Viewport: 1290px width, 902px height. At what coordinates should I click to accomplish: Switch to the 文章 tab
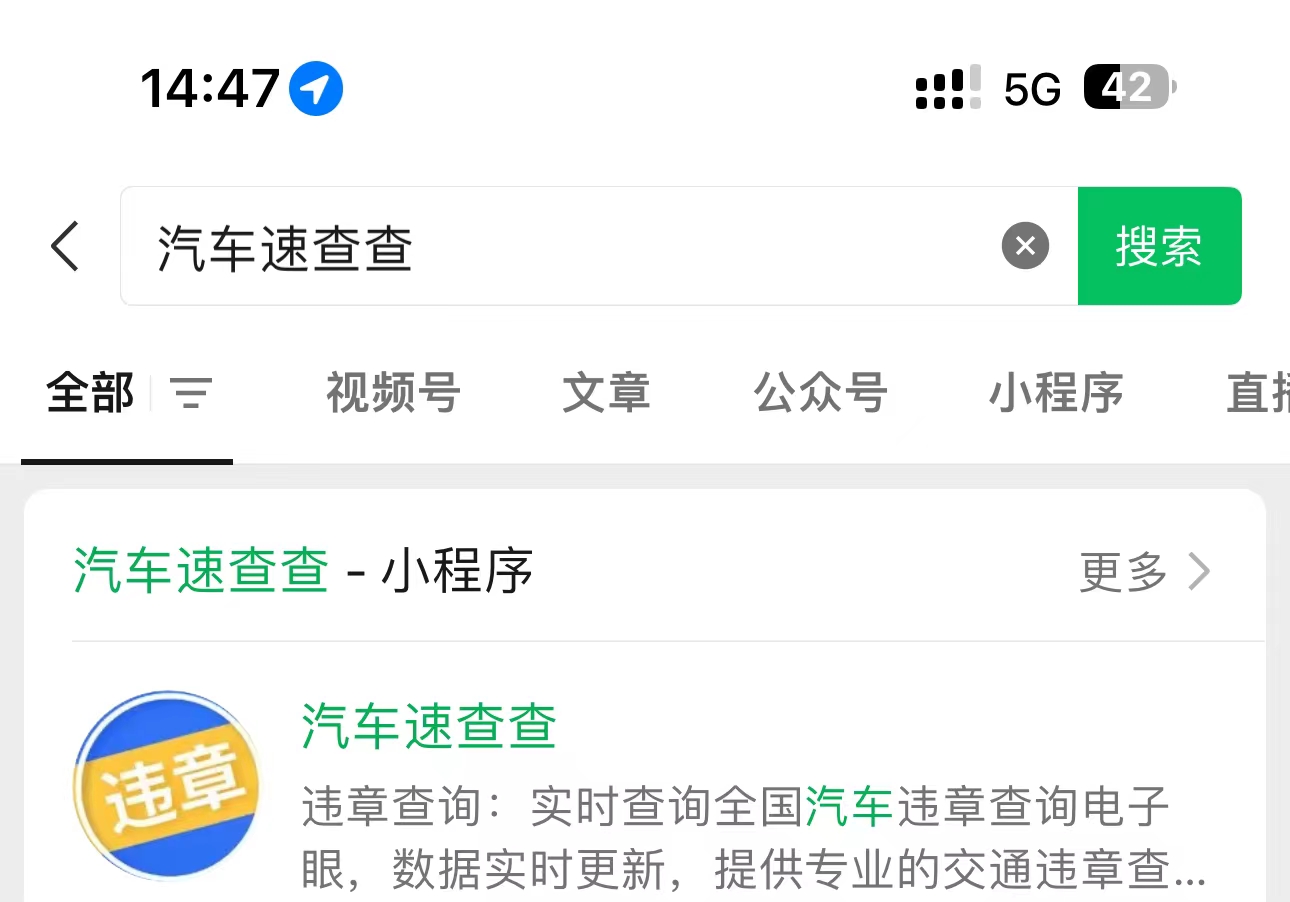point(606,393)
